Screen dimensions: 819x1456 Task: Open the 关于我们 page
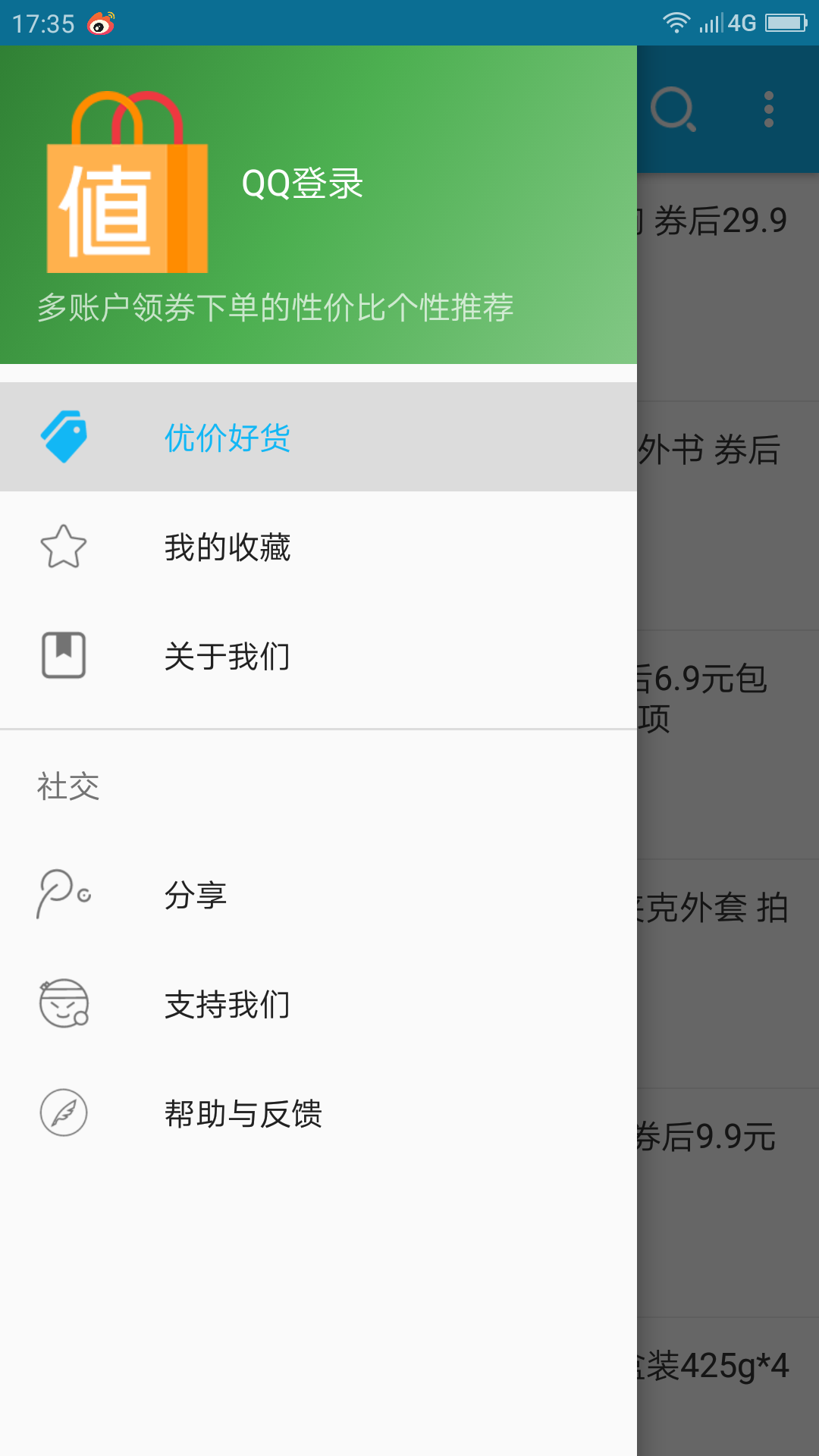point(227,656)
